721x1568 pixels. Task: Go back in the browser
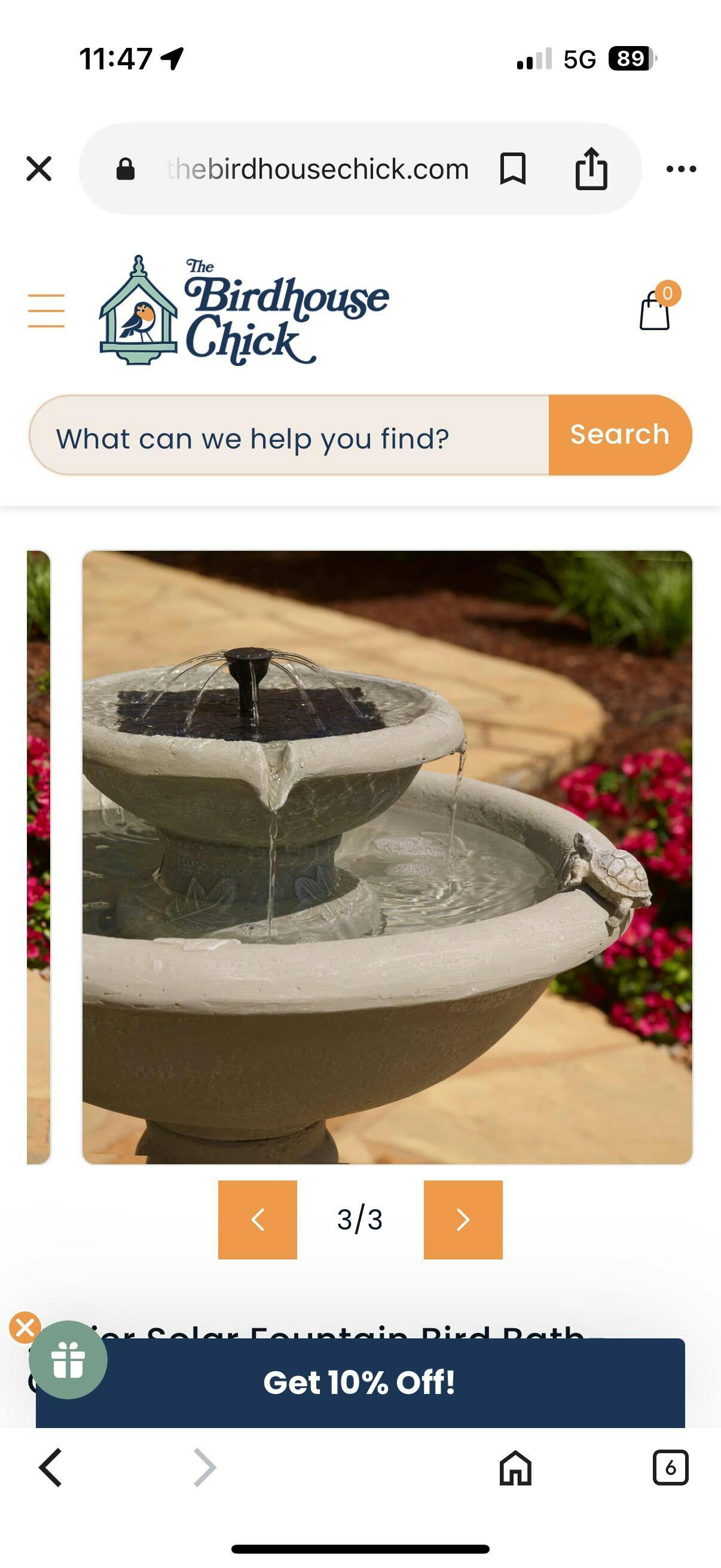point(50,1468)
